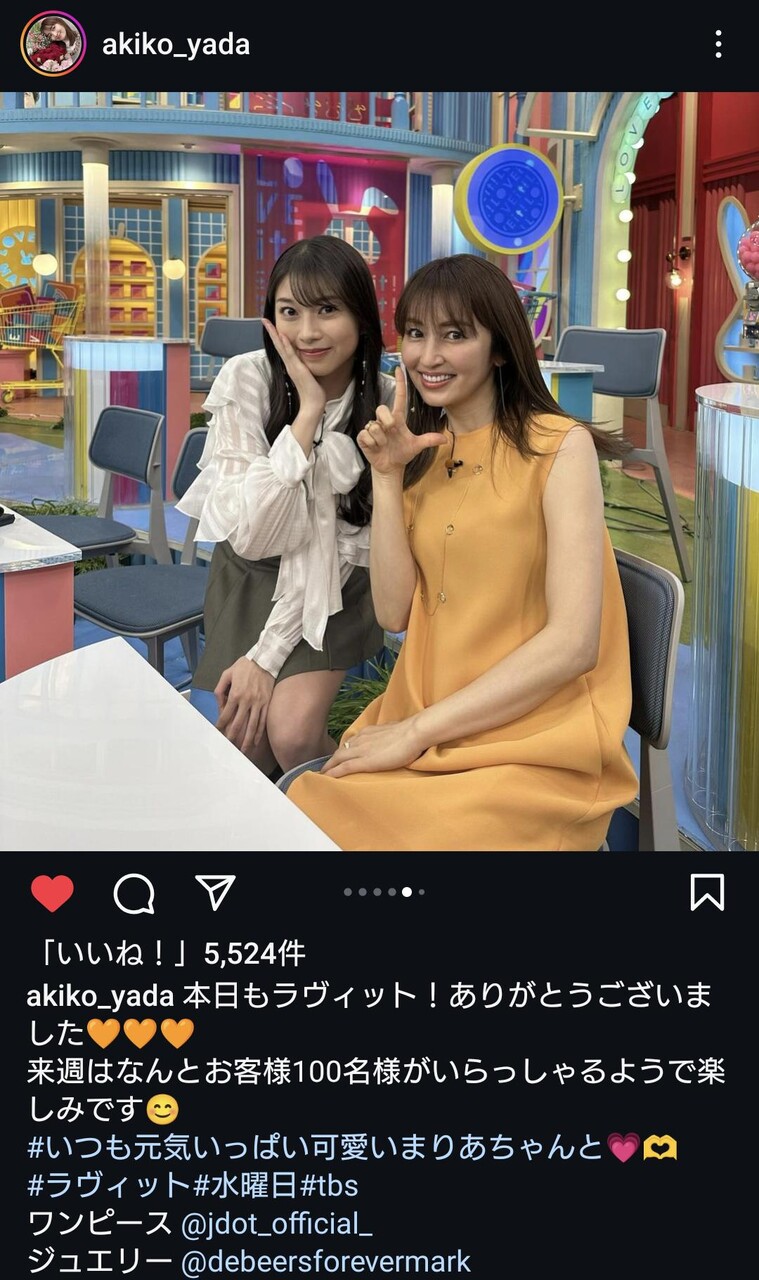Open comments via the speech bubble icon
This screenshot has width=759, height=1280.
pyautogui.click(x=134, y=894)
